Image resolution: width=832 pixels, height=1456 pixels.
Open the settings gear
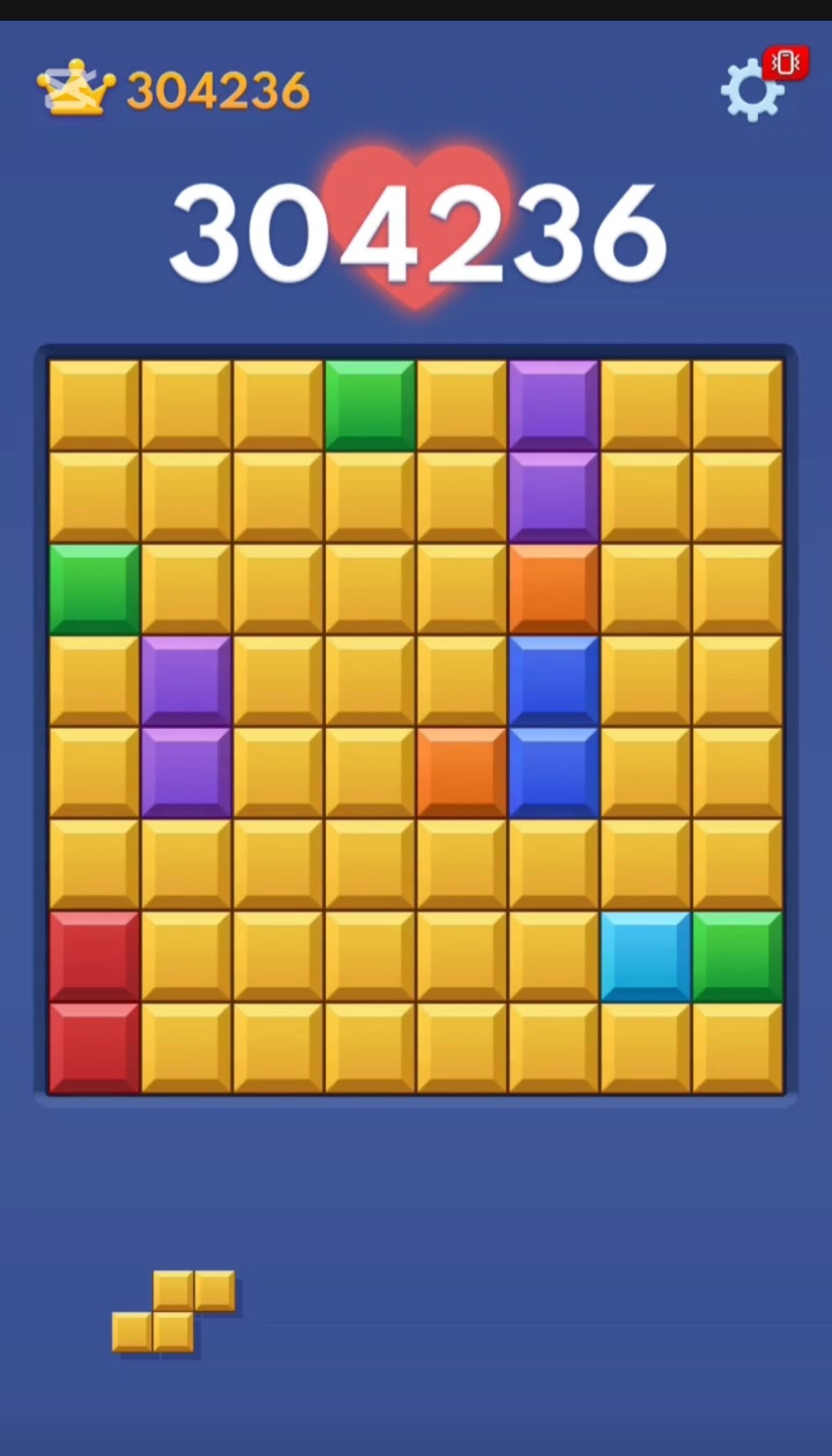tap(751, 91)
